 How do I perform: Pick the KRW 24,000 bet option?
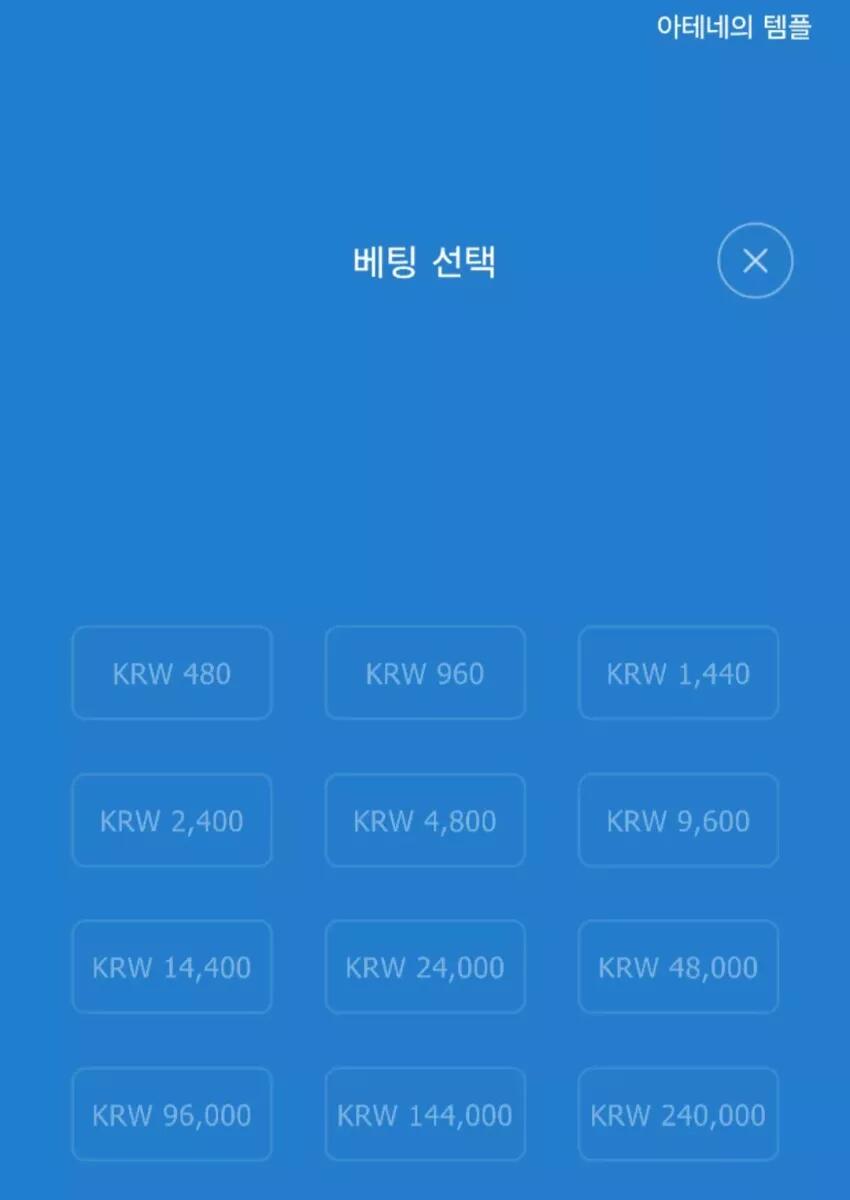click(425, 967)
